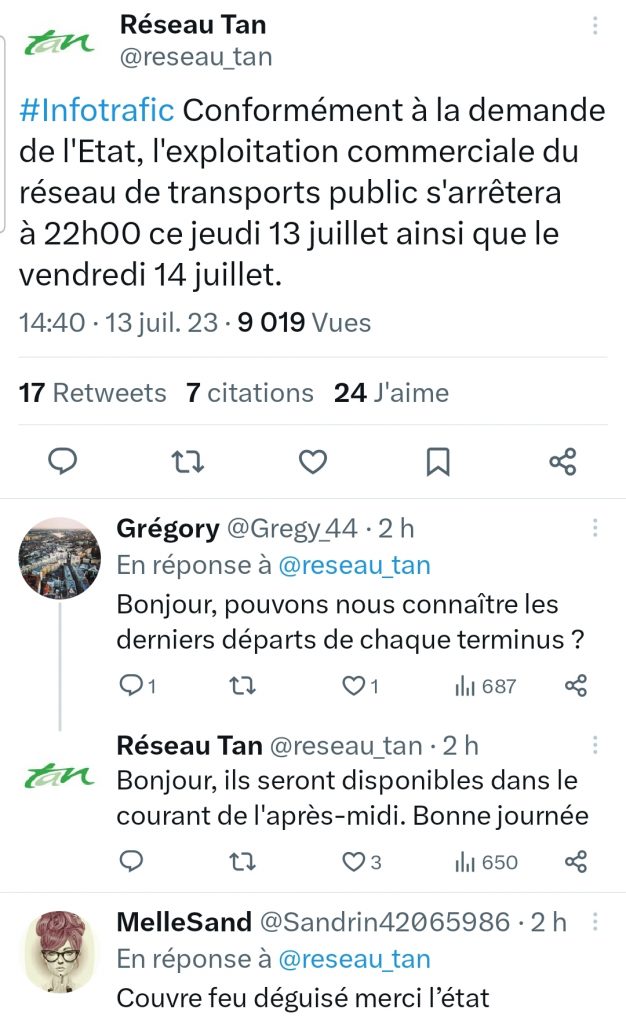Image resolution: width=626 pixels, height=1024 pixels.
Task: Bookmark the main Infotrafic tweet
Action: tap(438, 461)
